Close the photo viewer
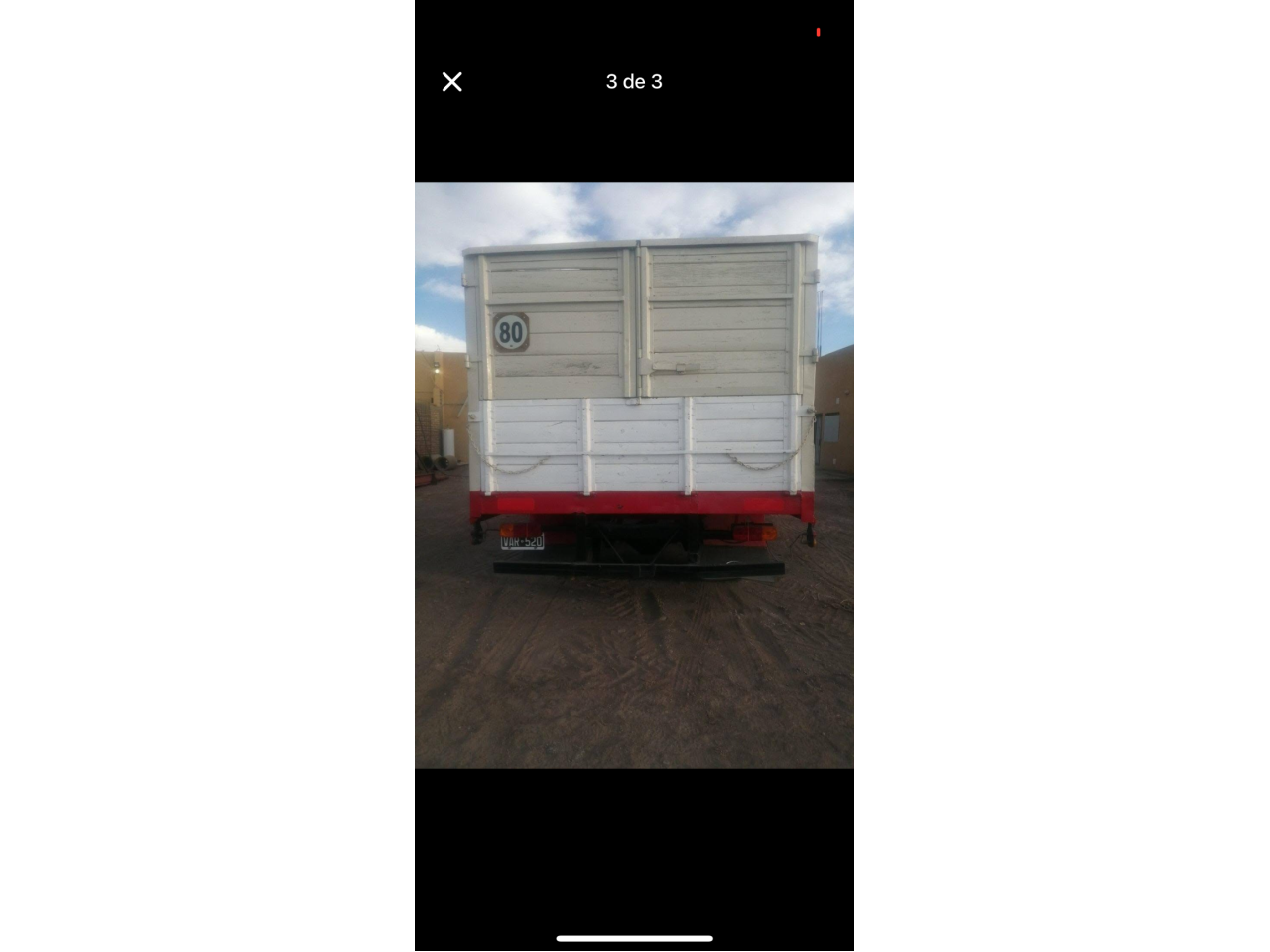Screen dimensions: 1270x952 451,82
